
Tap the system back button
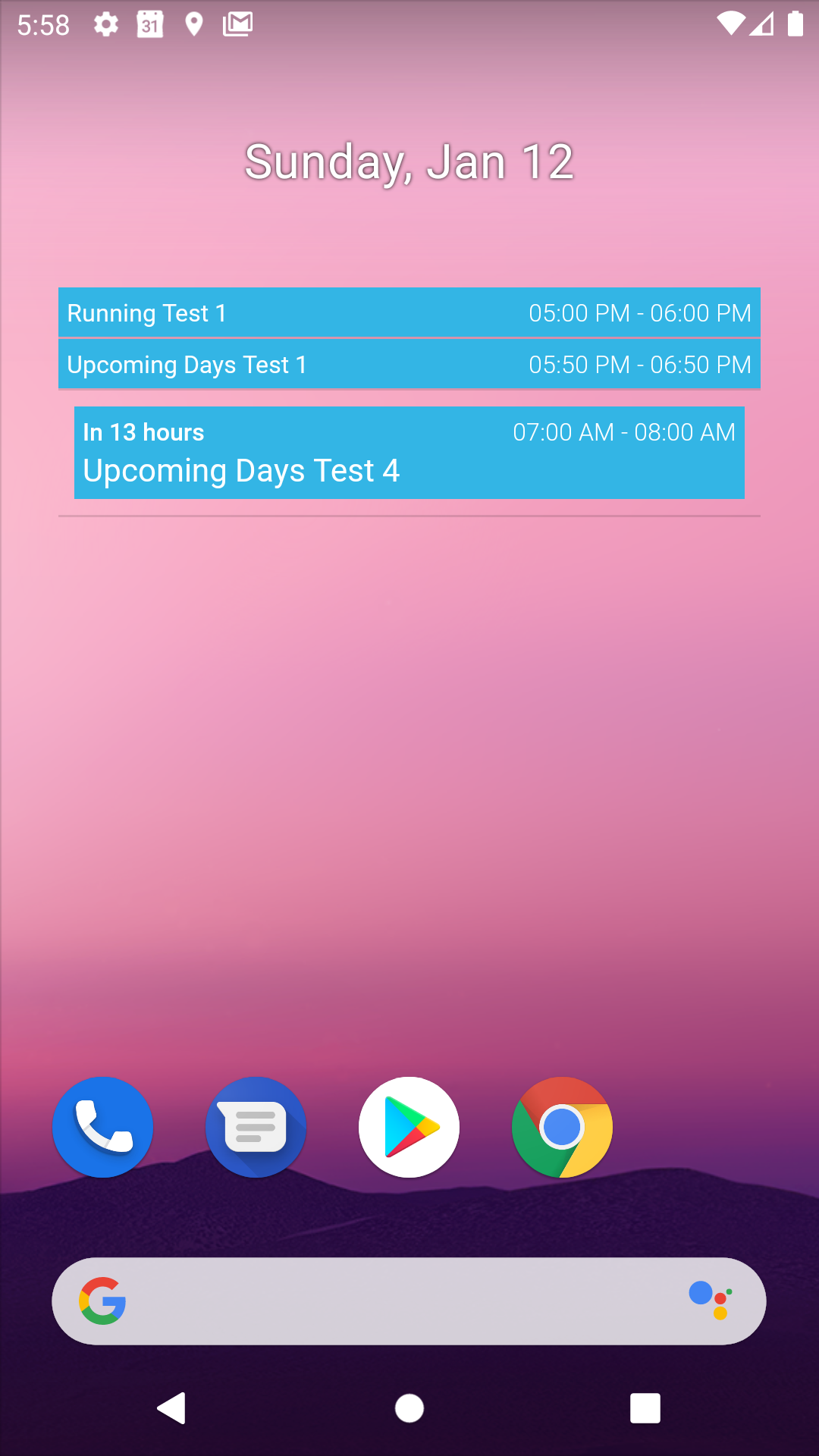[171, 1408]
